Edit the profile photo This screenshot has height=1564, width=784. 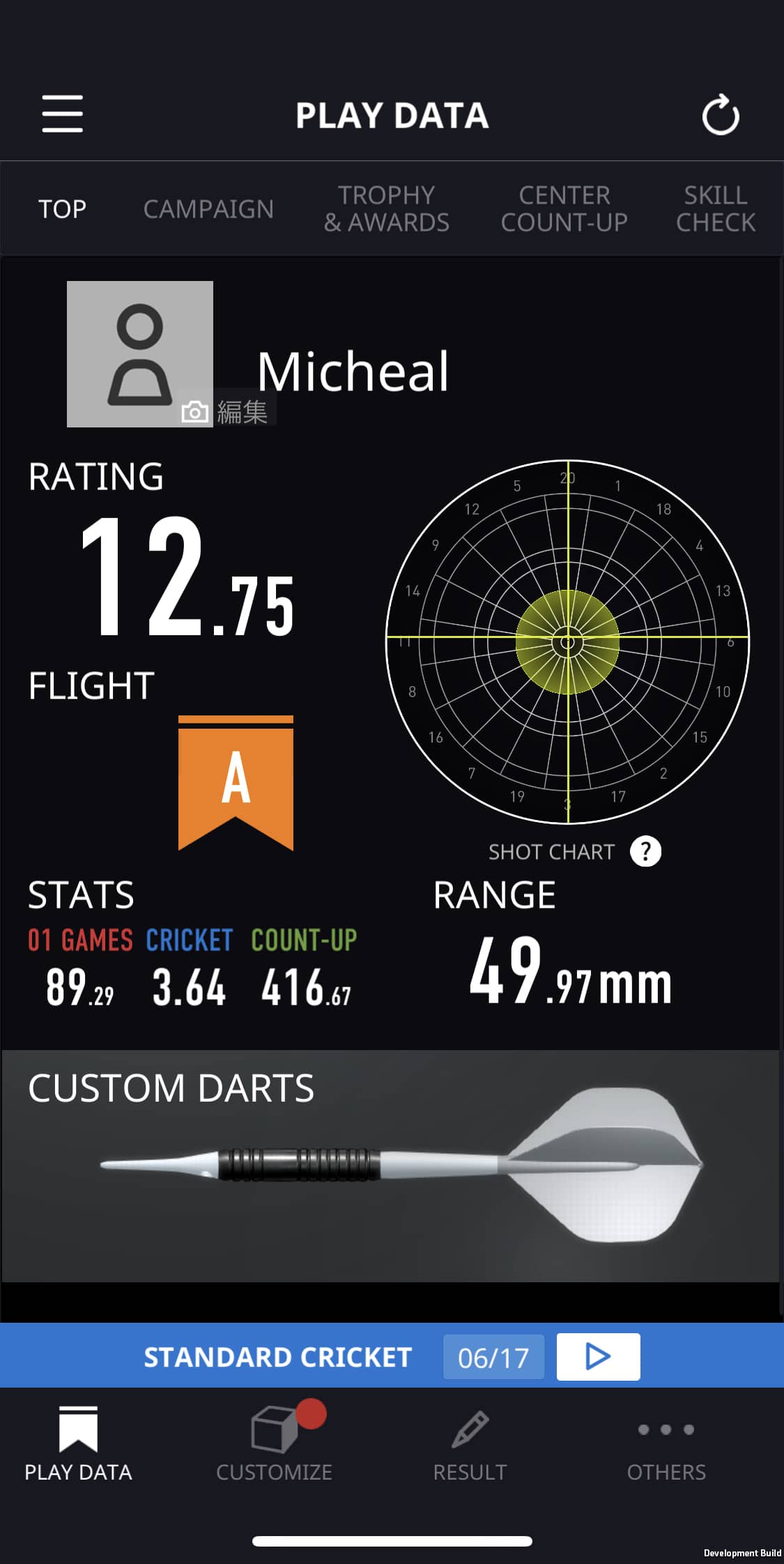(224, 411)
